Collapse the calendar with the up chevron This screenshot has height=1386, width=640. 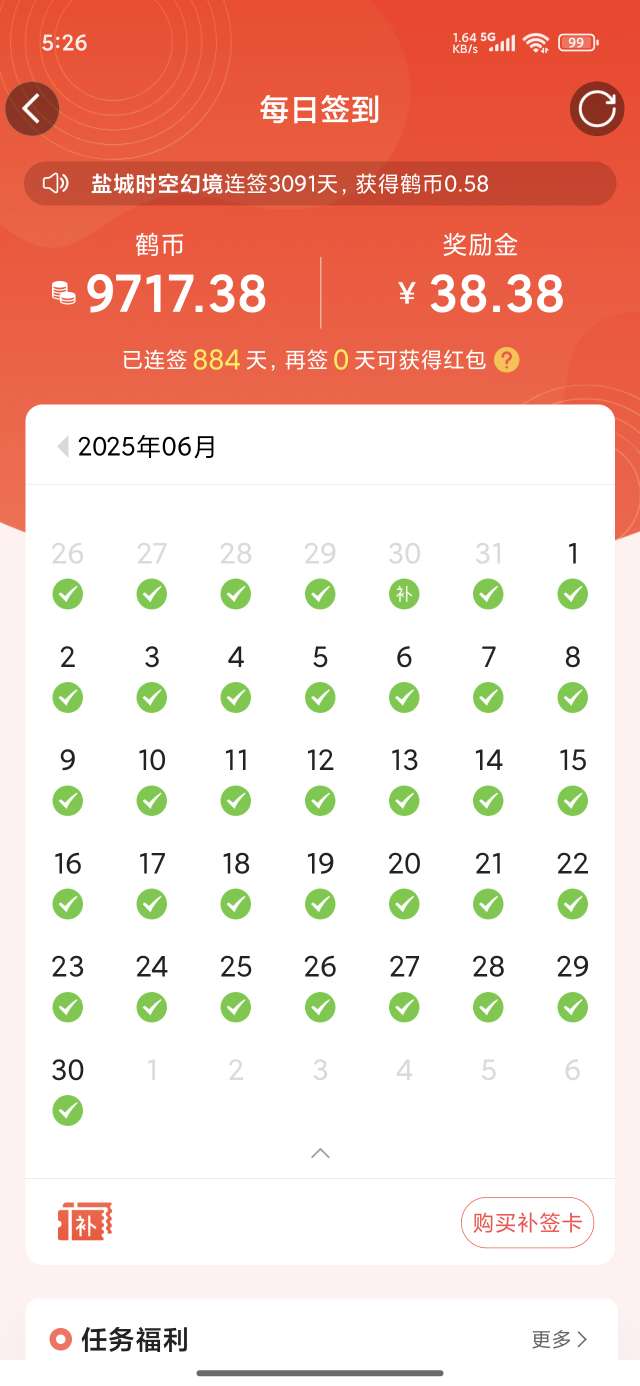pyautogui.click(x=320, y=1153)
